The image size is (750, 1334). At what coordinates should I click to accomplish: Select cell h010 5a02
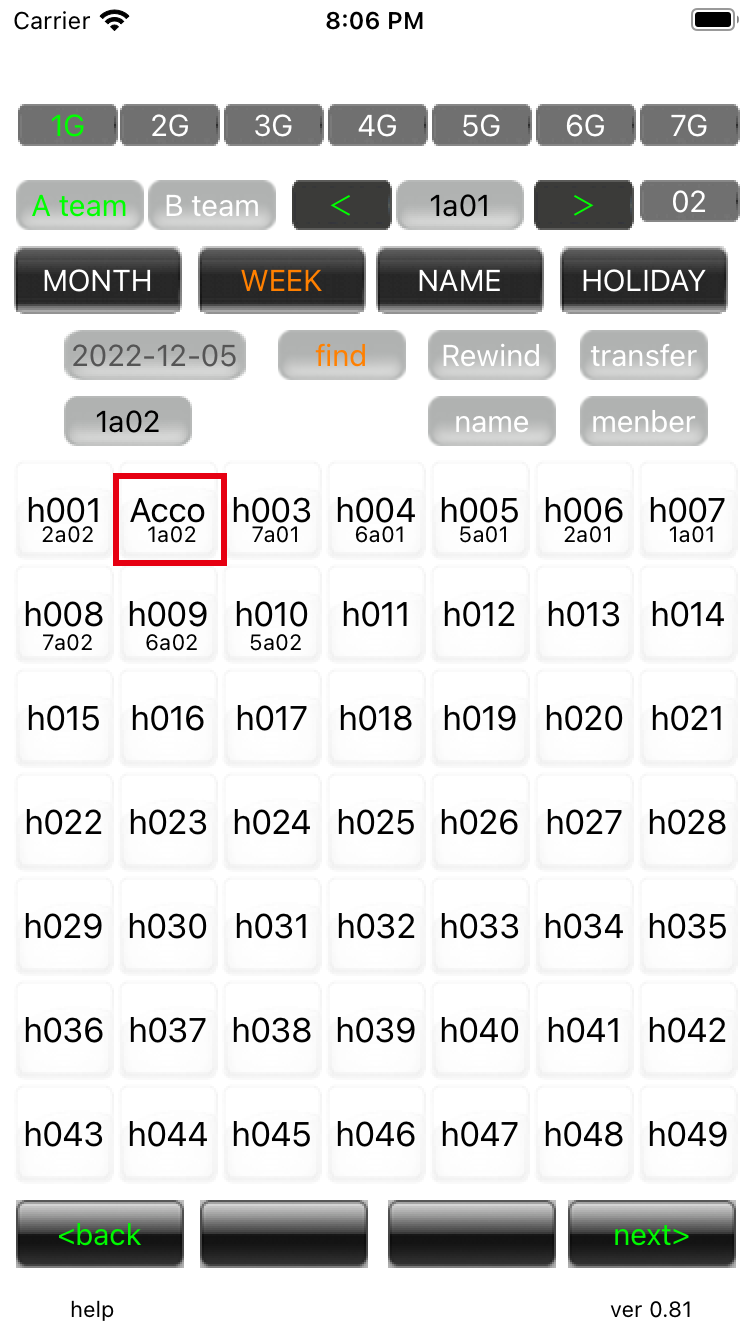click(x=274, y=622)
